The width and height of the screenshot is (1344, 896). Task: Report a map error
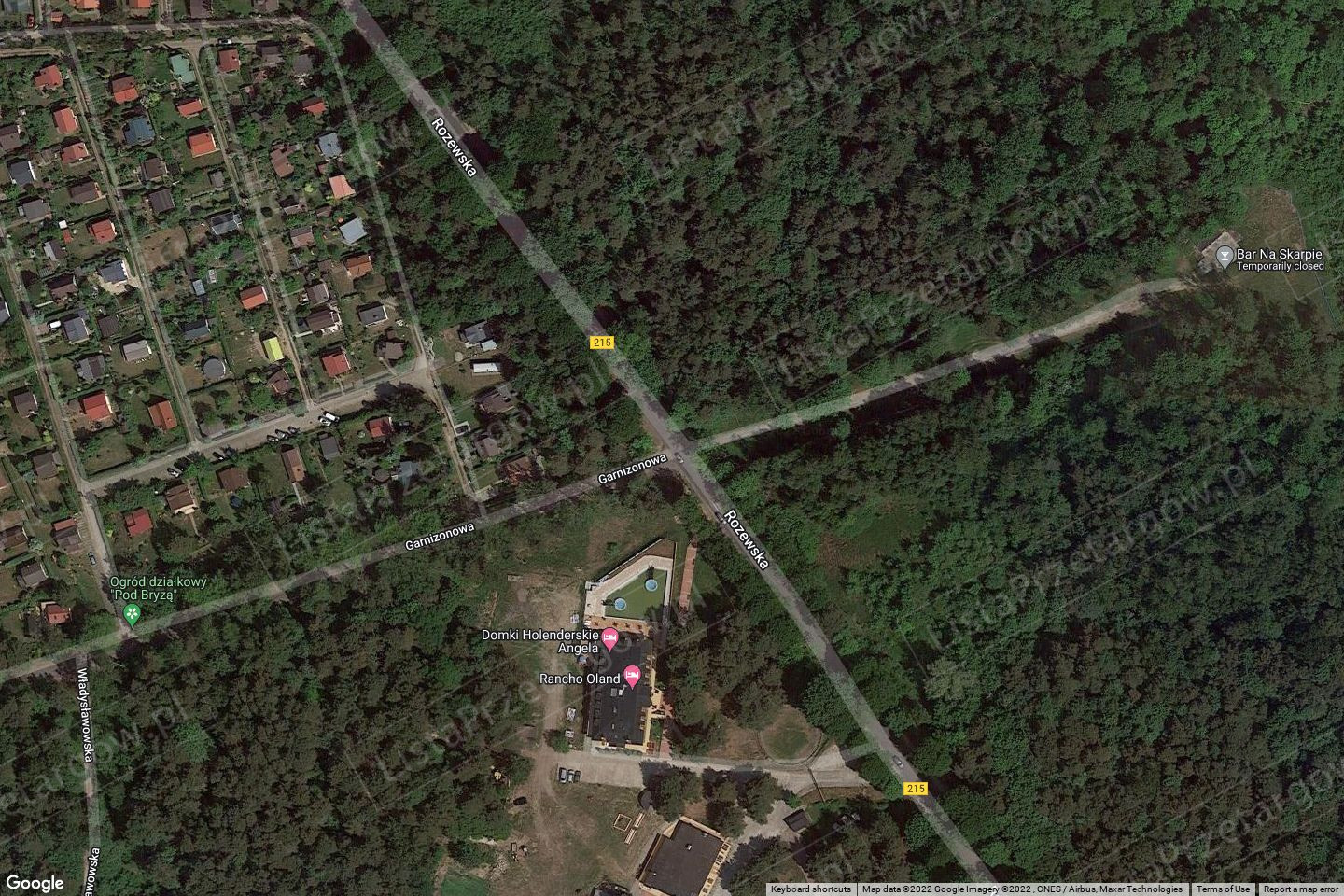point(1301,889)
